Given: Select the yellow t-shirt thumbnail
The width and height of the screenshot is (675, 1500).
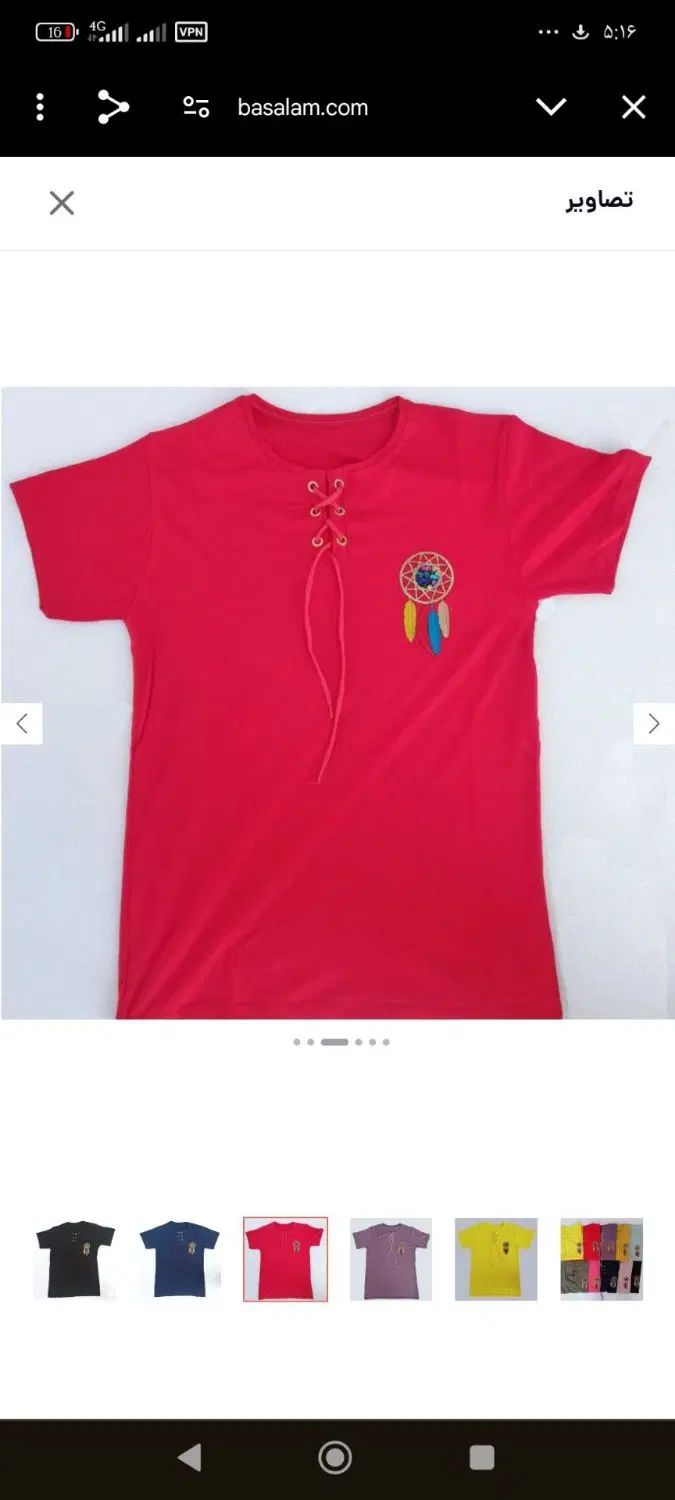Looking at the screenshot, I should (496, 1259).
